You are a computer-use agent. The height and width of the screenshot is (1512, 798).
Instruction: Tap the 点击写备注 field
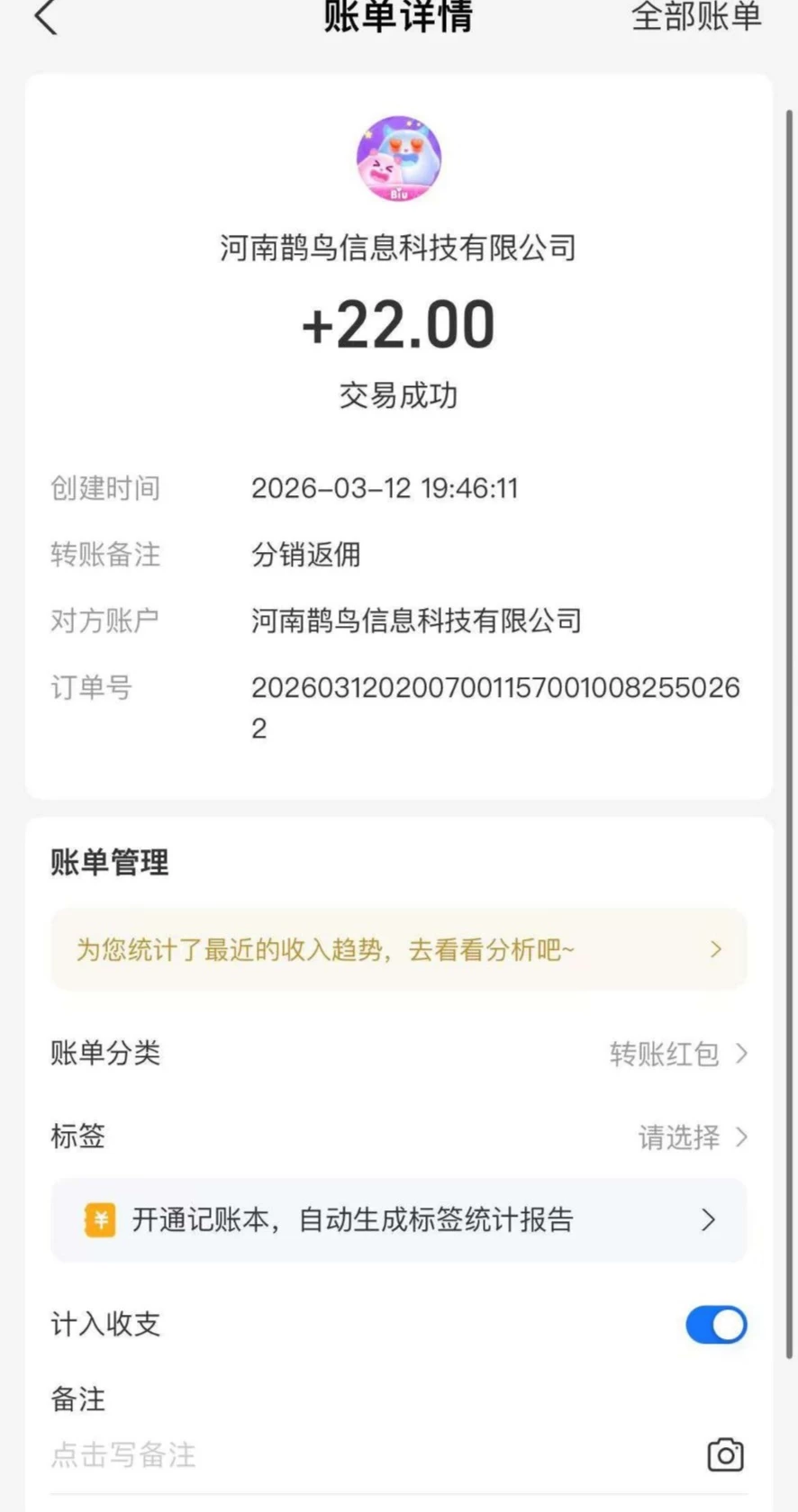(x=360, y=1453)
